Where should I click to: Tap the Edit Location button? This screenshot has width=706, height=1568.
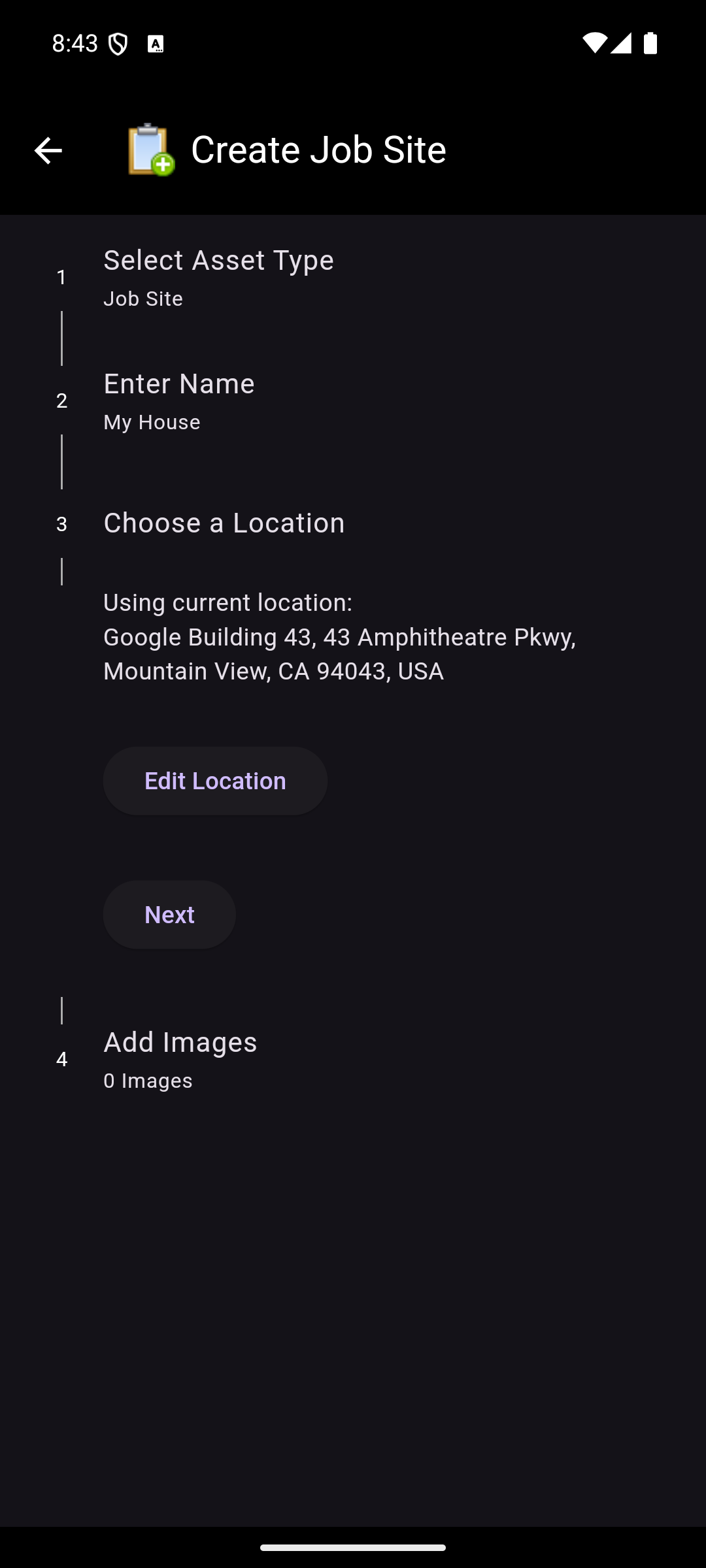click(x=215, y=781)
